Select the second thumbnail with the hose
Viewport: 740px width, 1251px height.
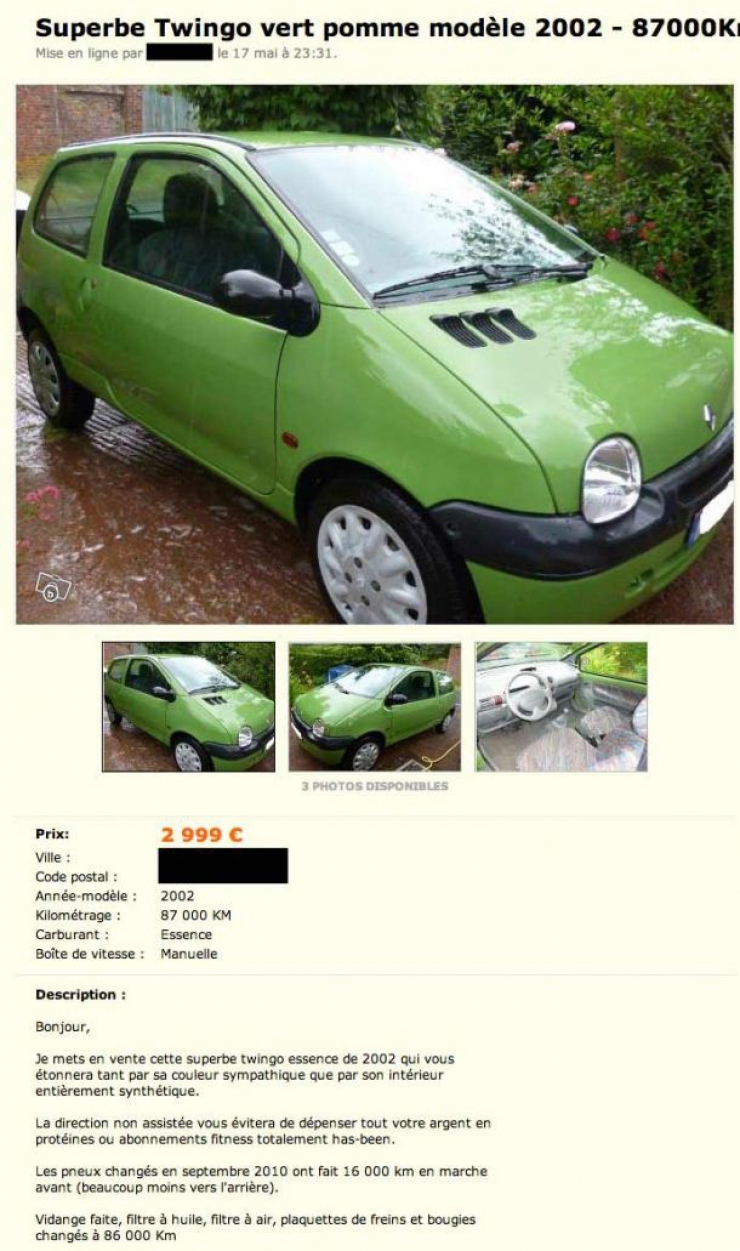click(375, 706)
